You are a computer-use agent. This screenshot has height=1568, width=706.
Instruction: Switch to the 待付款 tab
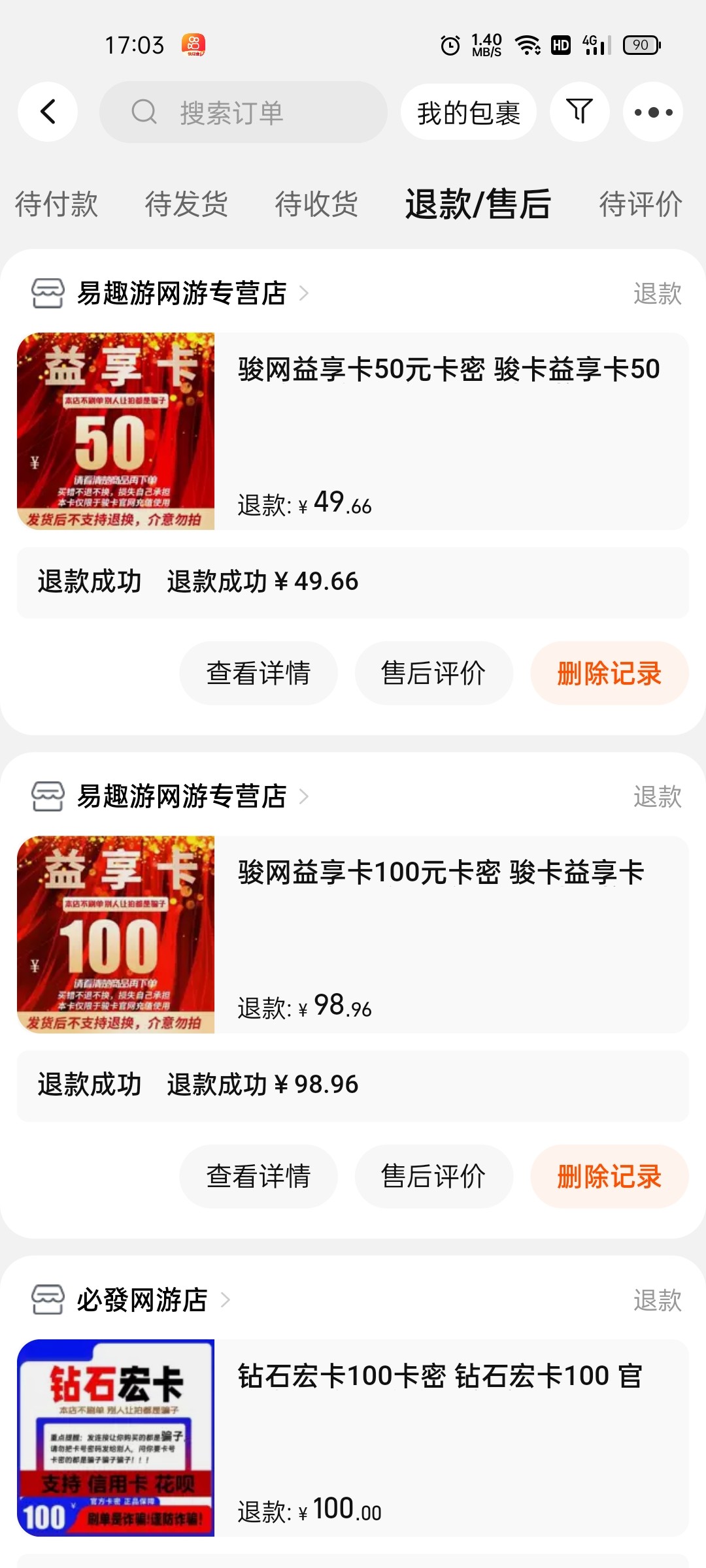click(x=56, y=204)
